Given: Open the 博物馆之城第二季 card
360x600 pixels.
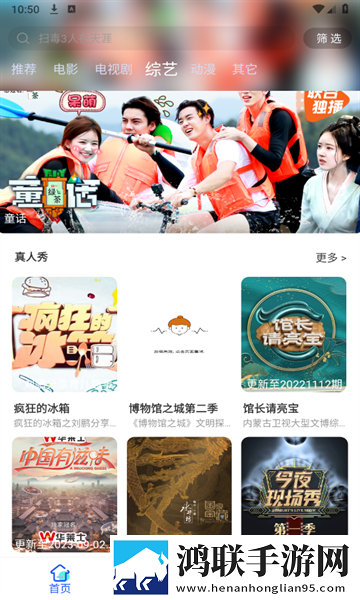Looking at the screenshot, I should coord(179,352).
